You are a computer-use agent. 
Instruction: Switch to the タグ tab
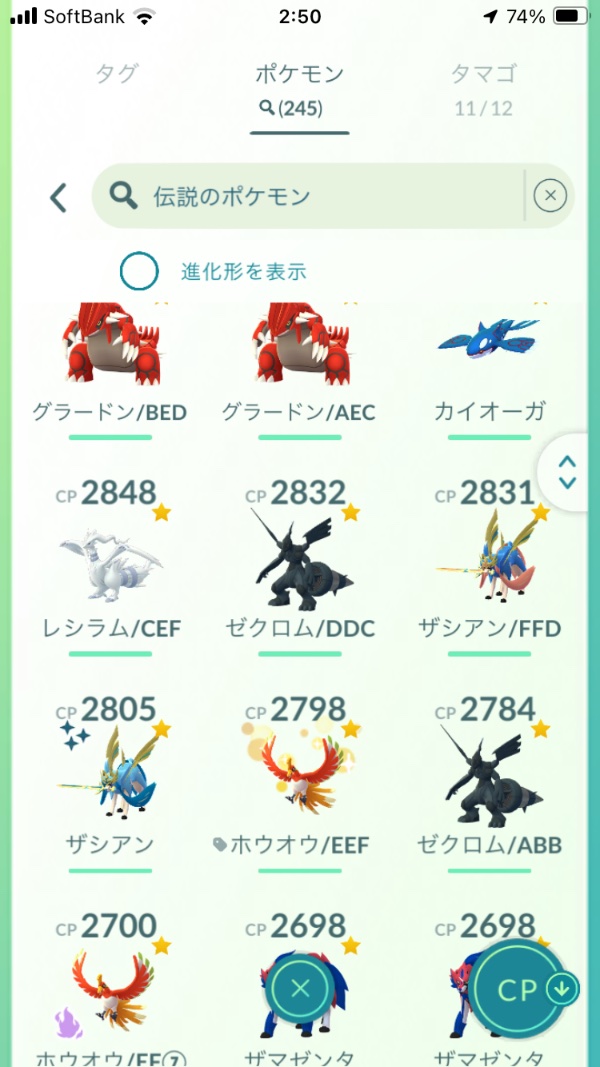click(117, 74)
